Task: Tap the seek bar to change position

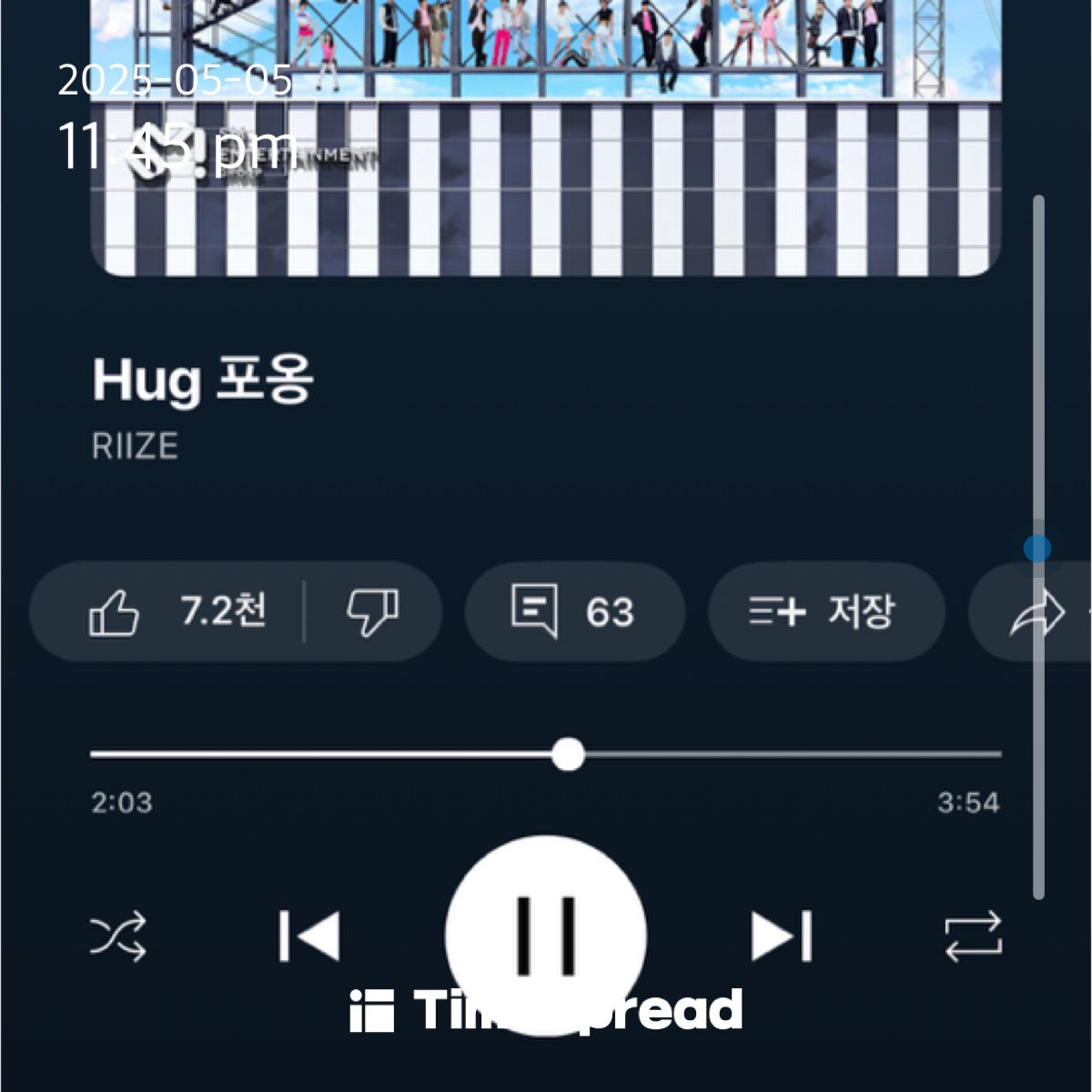Action: click(x=728, y=754)
